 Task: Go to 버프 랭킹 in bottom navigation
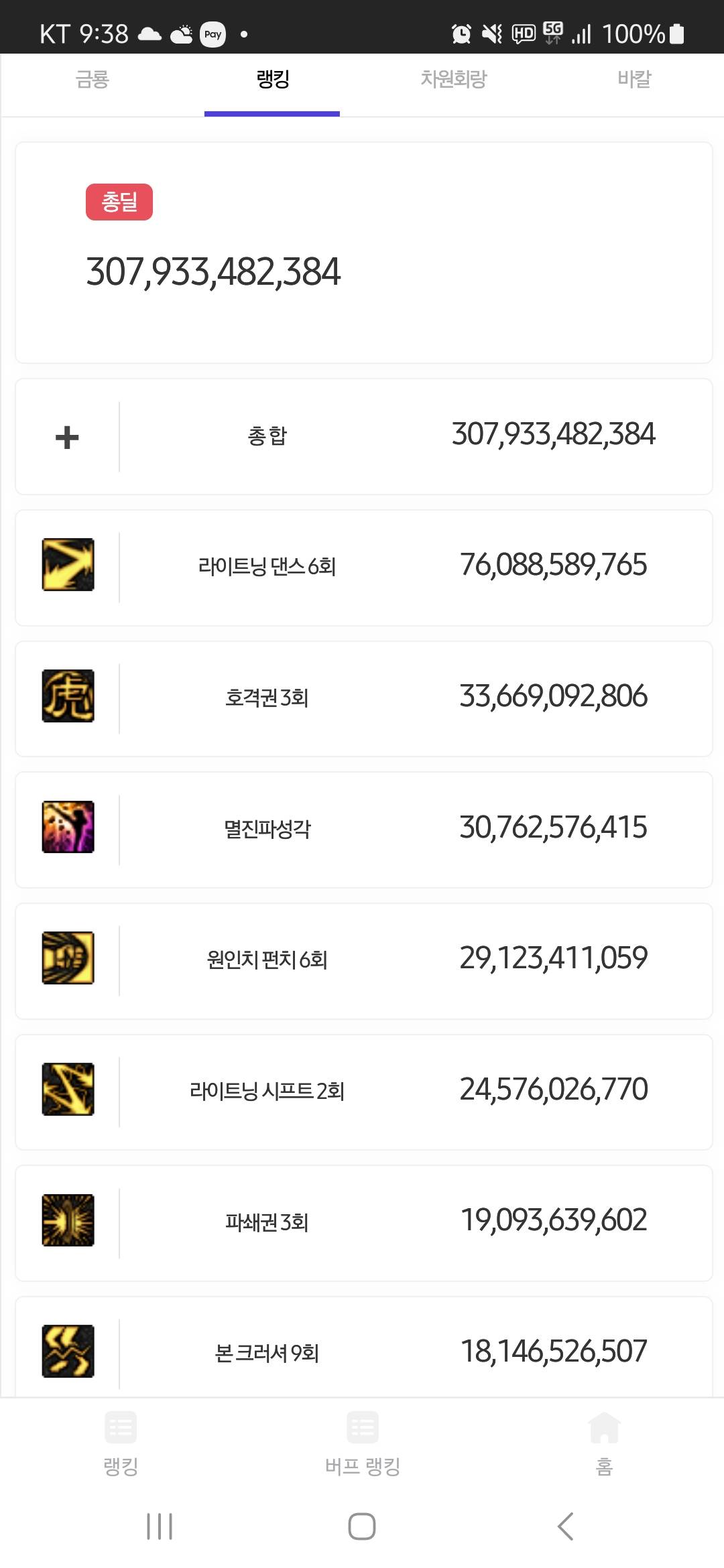click(362, 1443)
